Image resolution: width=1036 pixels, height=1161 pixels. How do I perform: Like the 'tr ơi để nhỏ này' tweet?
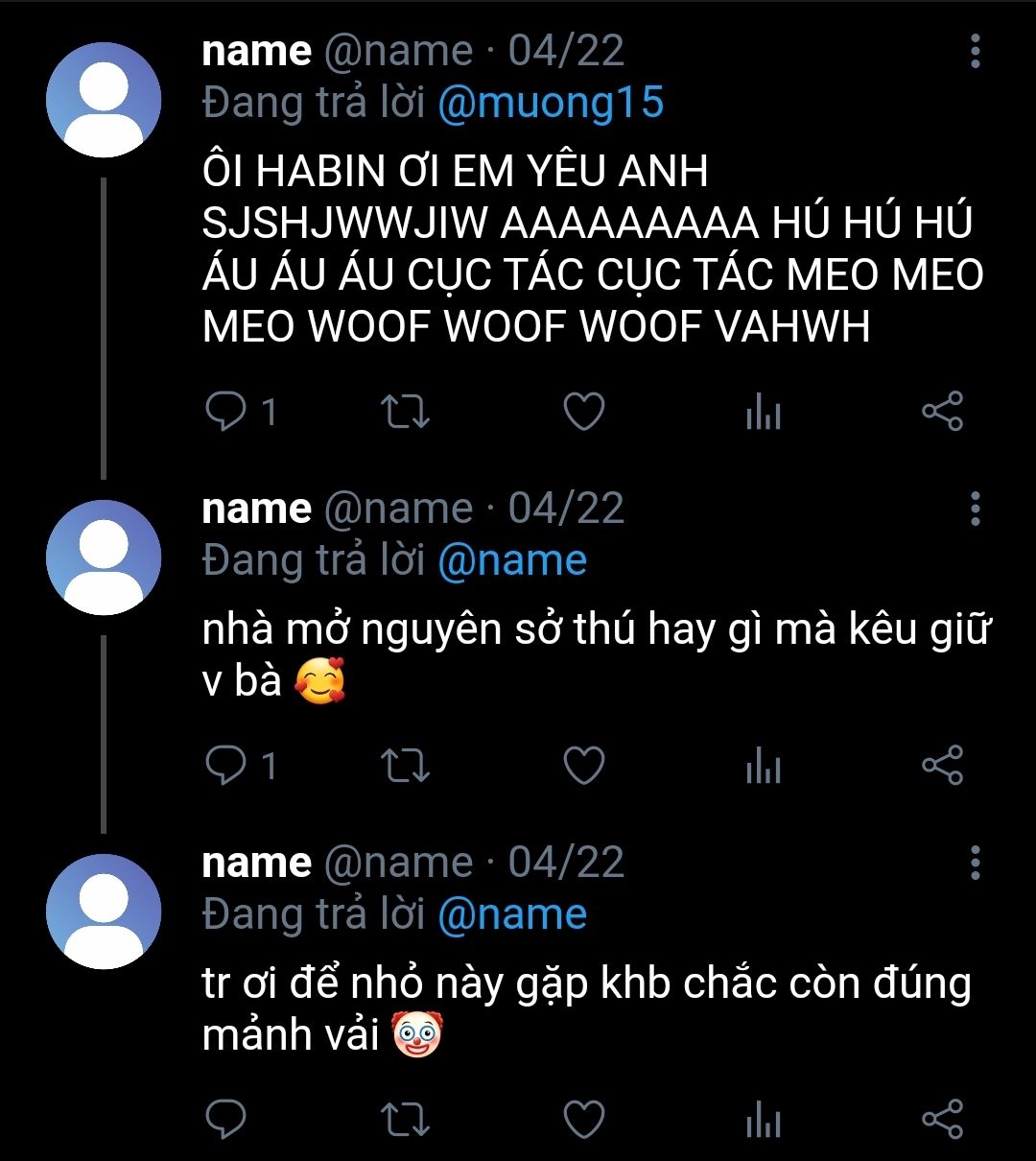tap(583, 1120)
